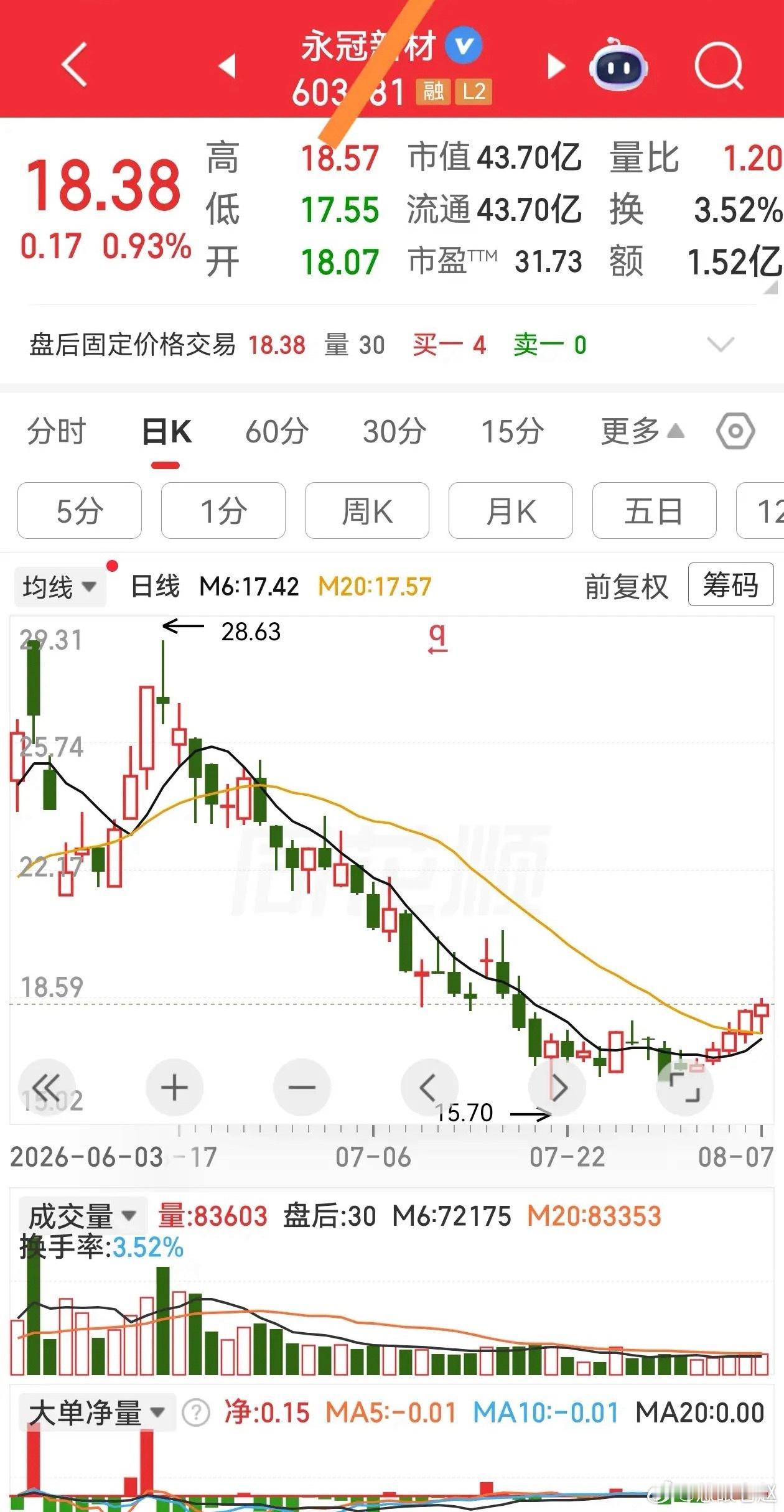
Task: Open chart settings hexagon icon
Action: (735, 431)
